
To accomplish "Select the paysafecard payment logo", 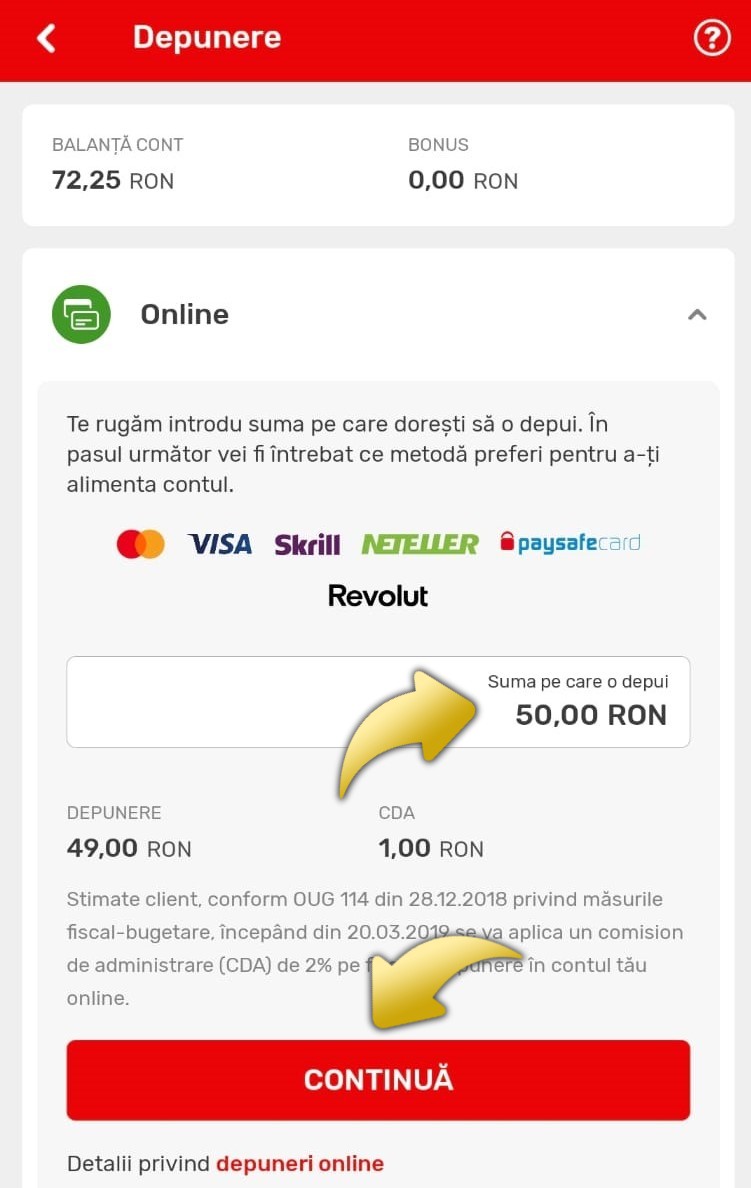I will [x=569, y=543].
